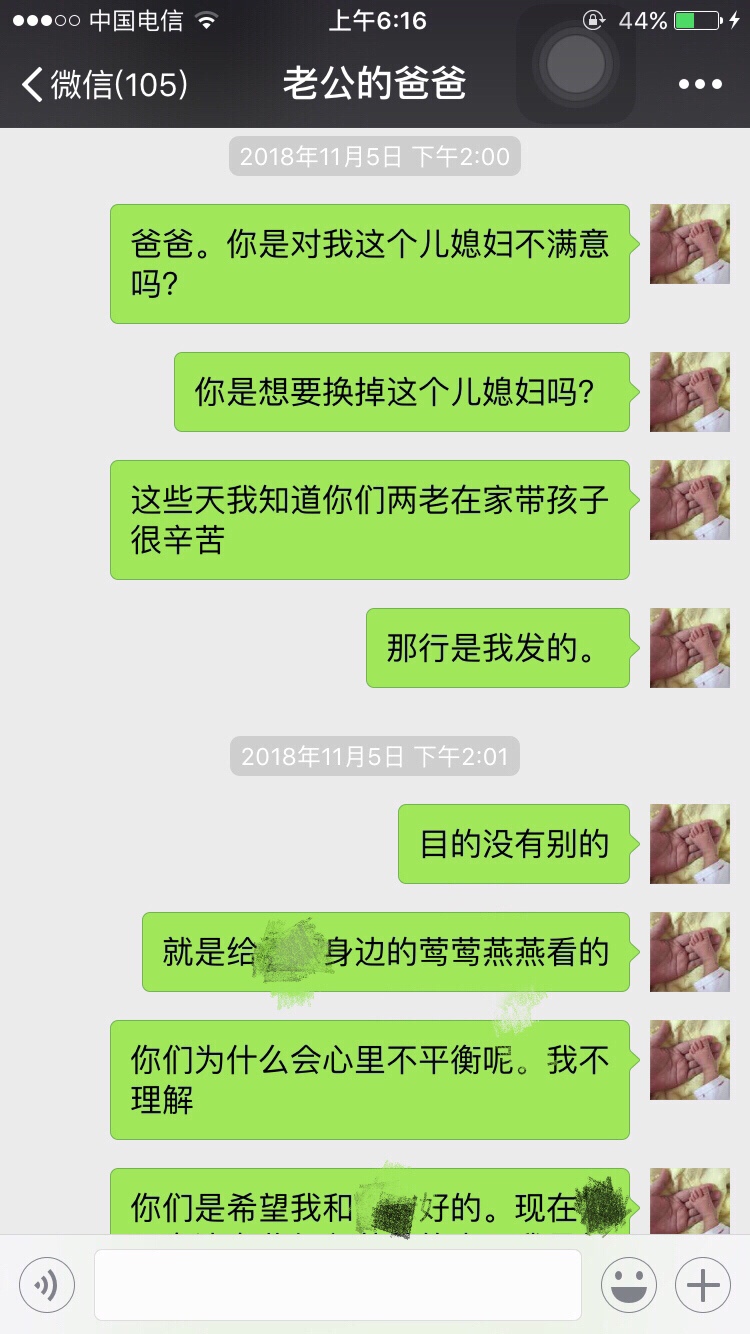Open the chat details overflow menu
The height and width of the screenshot is (1334, 750).
click(x=700, y=85)
